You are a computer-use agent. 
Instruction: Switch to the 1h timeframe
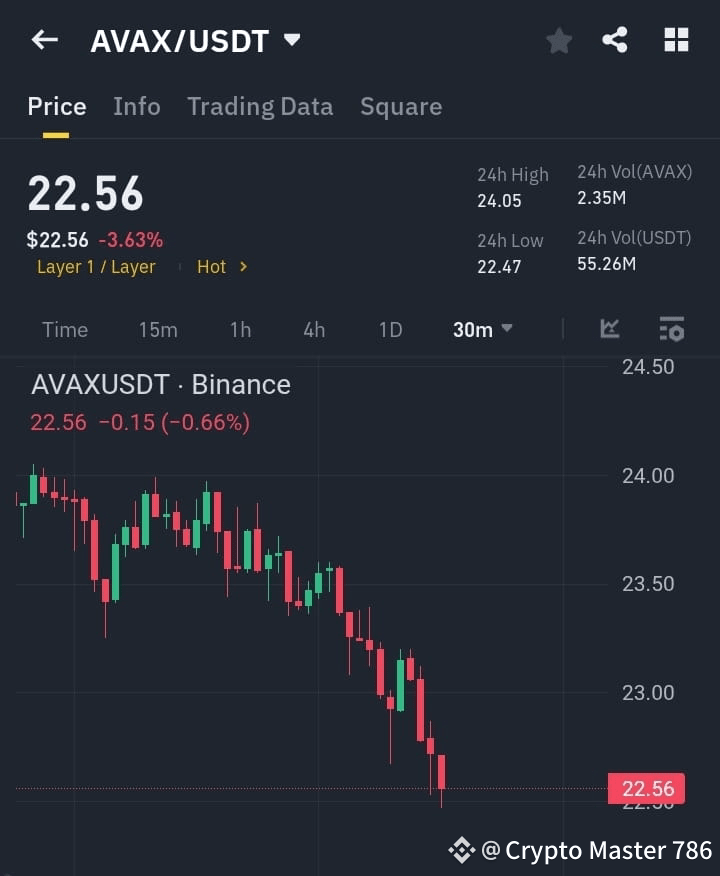point(240,329)
